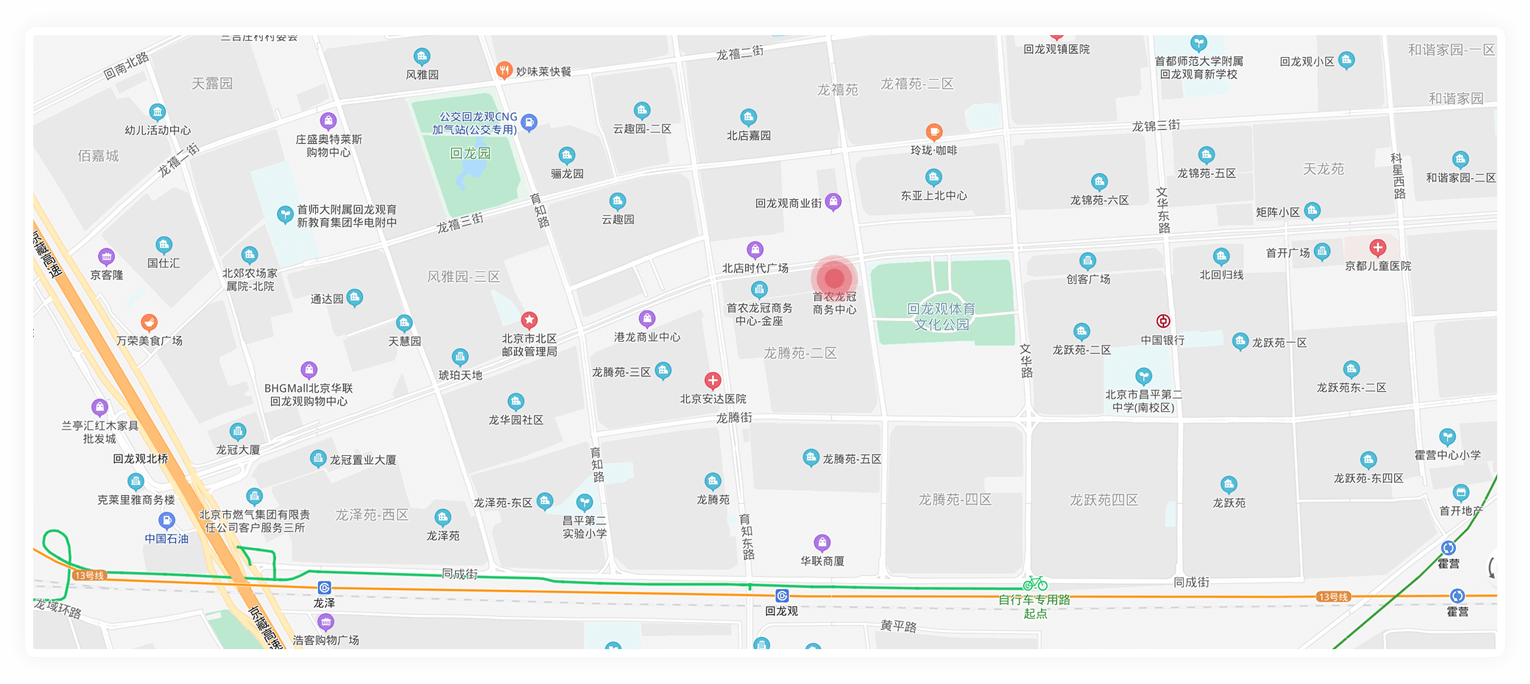Open the 霍营 subway station marker

click(1457, 596)
